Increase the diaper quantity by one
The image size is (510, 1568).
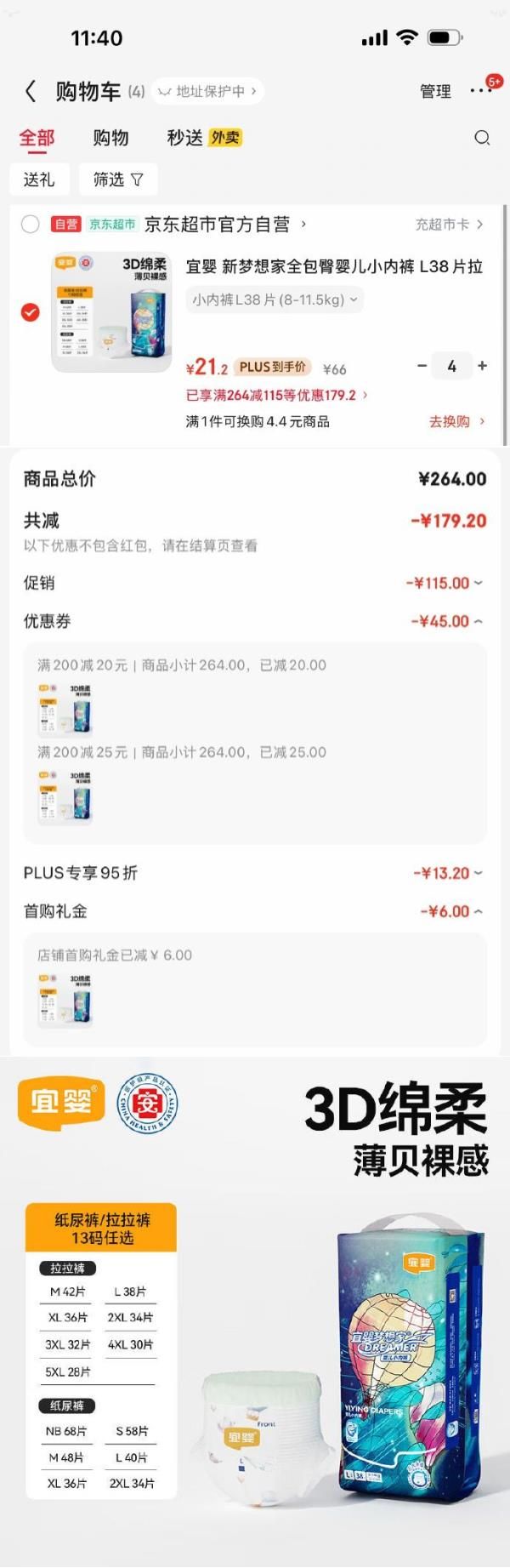click(x=483, y=366)
